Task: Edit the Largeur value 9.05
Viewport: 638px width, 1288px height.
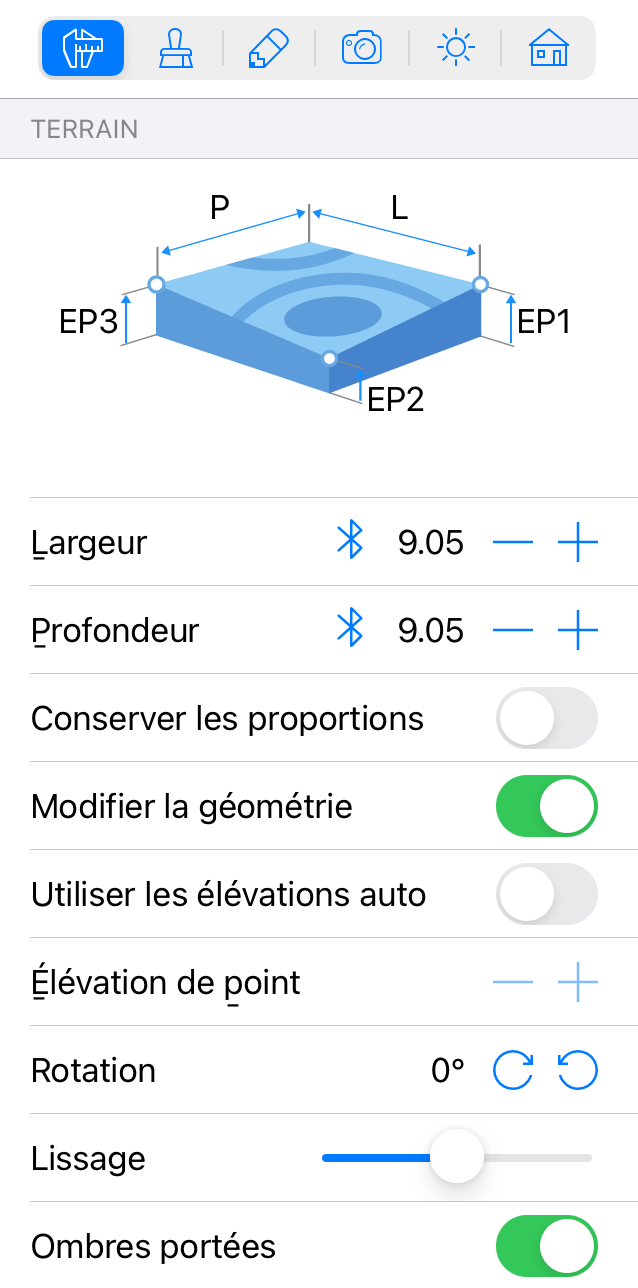Action: click(x=430, y=542)
